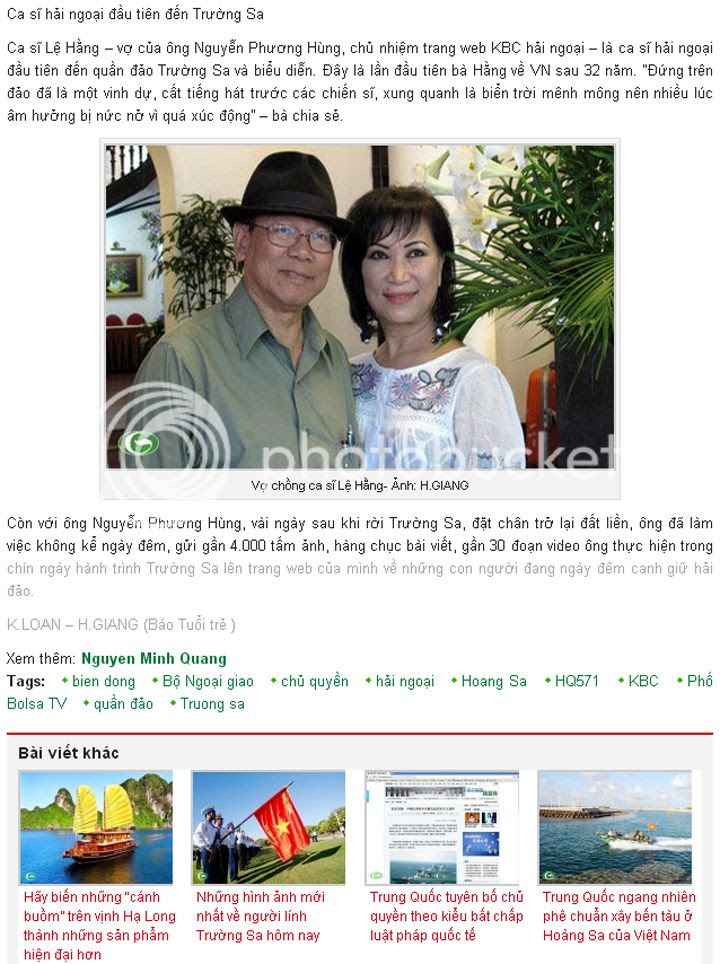
Task: Select the Truong sa tag
Action: (212, 703)
